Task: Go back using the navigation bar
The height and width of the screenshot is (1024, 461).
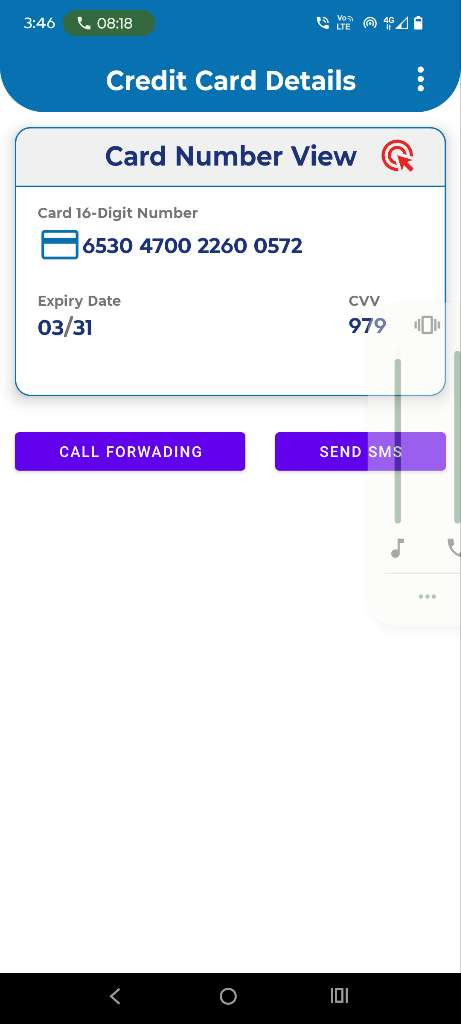Action: coord(115,996)
